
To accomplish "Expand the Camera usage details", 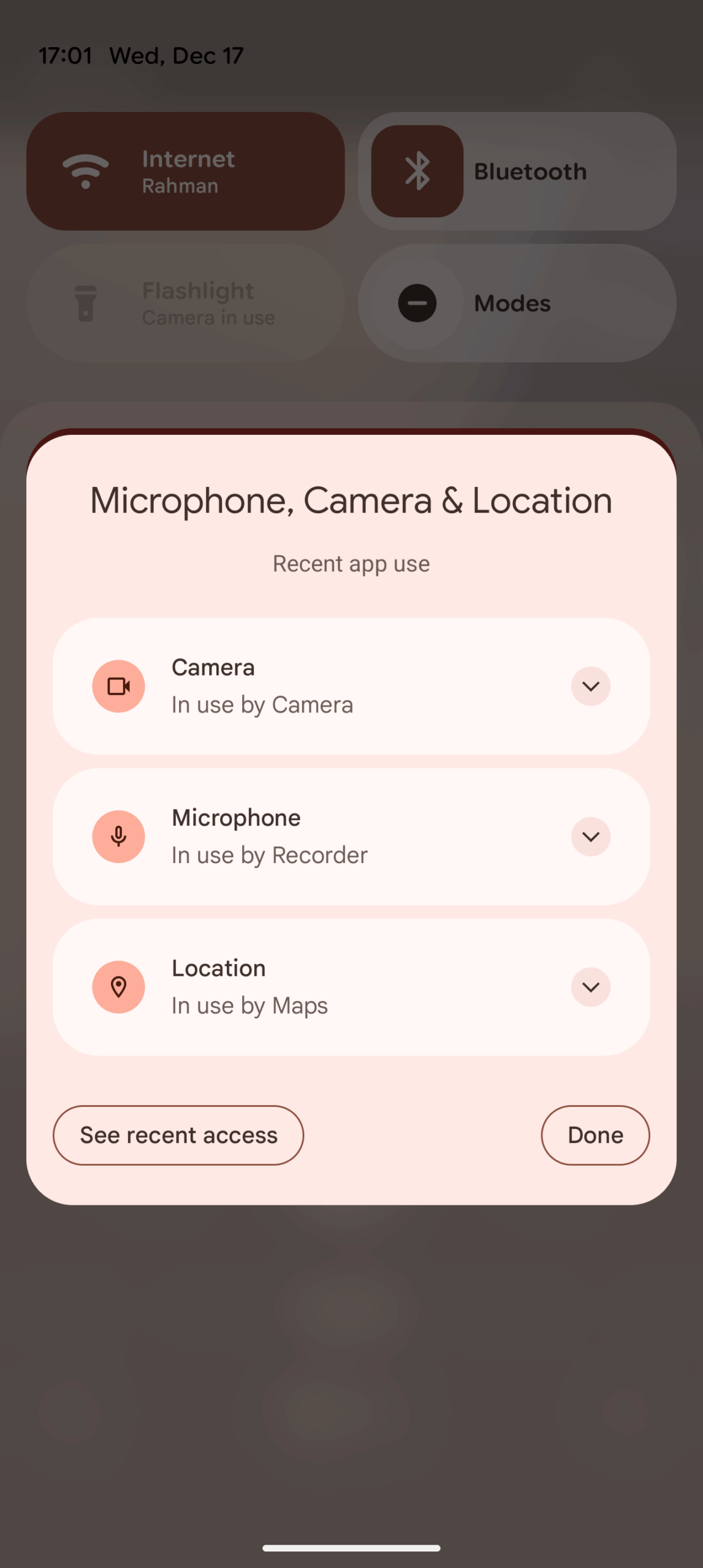I will [x=590, y=686].
